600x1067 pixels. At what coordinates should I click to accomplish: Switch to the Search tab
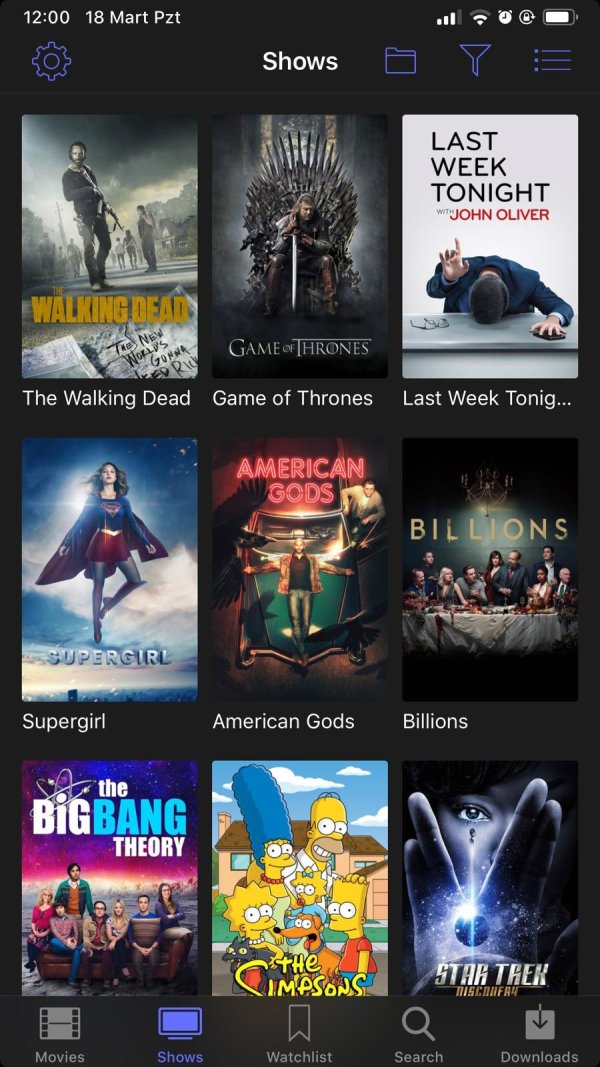point(418,1033)
